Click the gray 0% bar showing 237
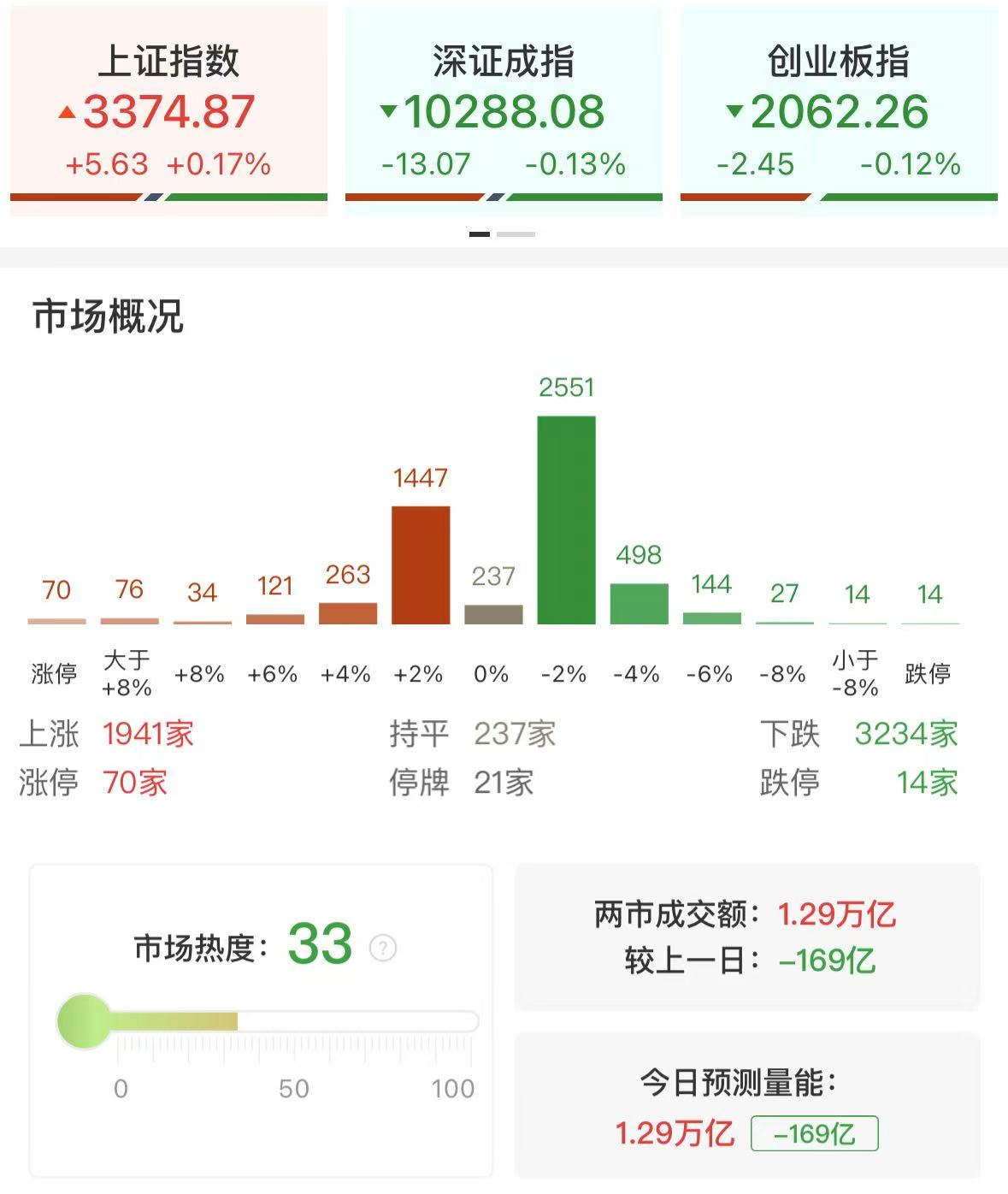Image resolution: width=1008 pixels, height=1194 pixels. pos(493,616)
